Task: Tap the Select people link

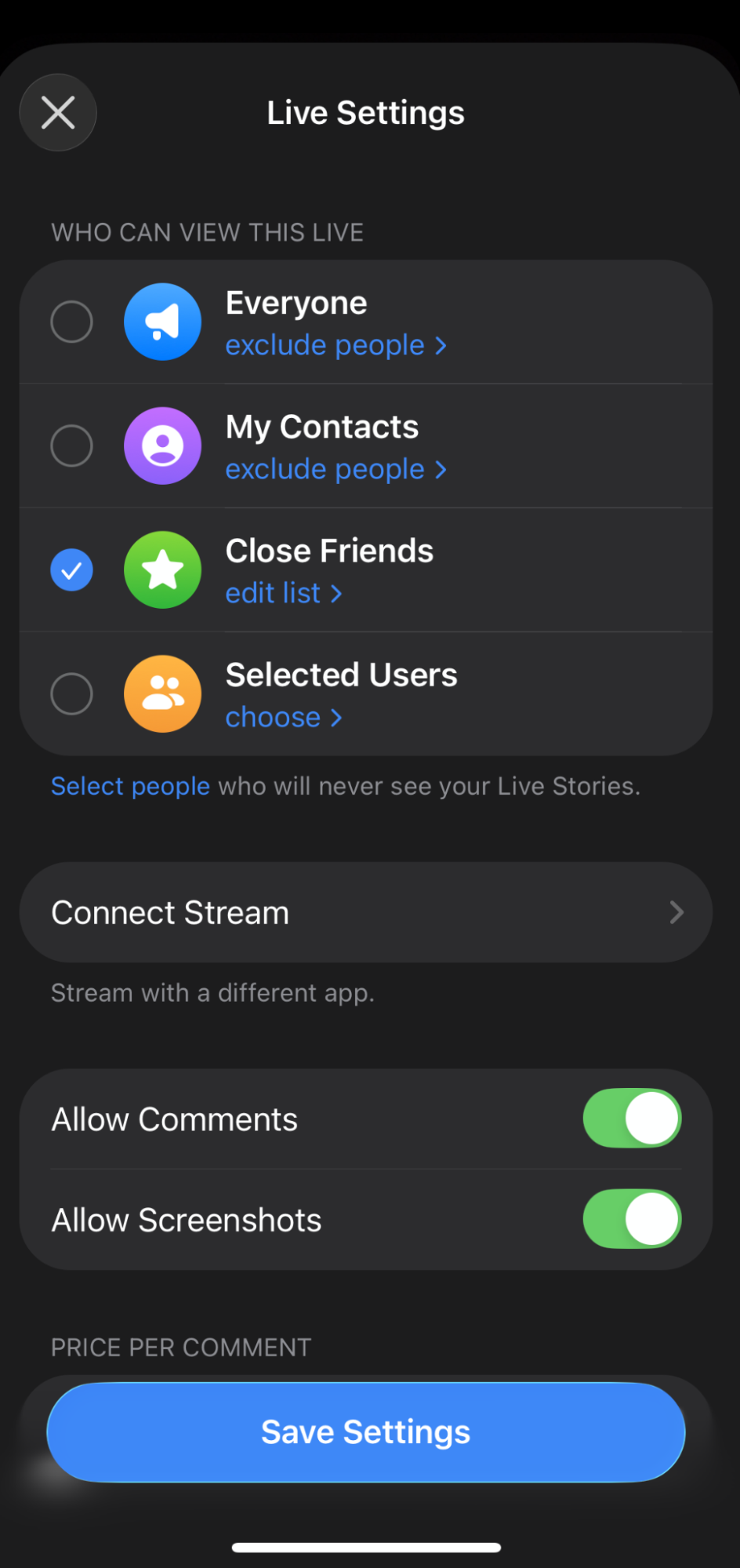Action: pyautogui.click(x=130, y=785)
